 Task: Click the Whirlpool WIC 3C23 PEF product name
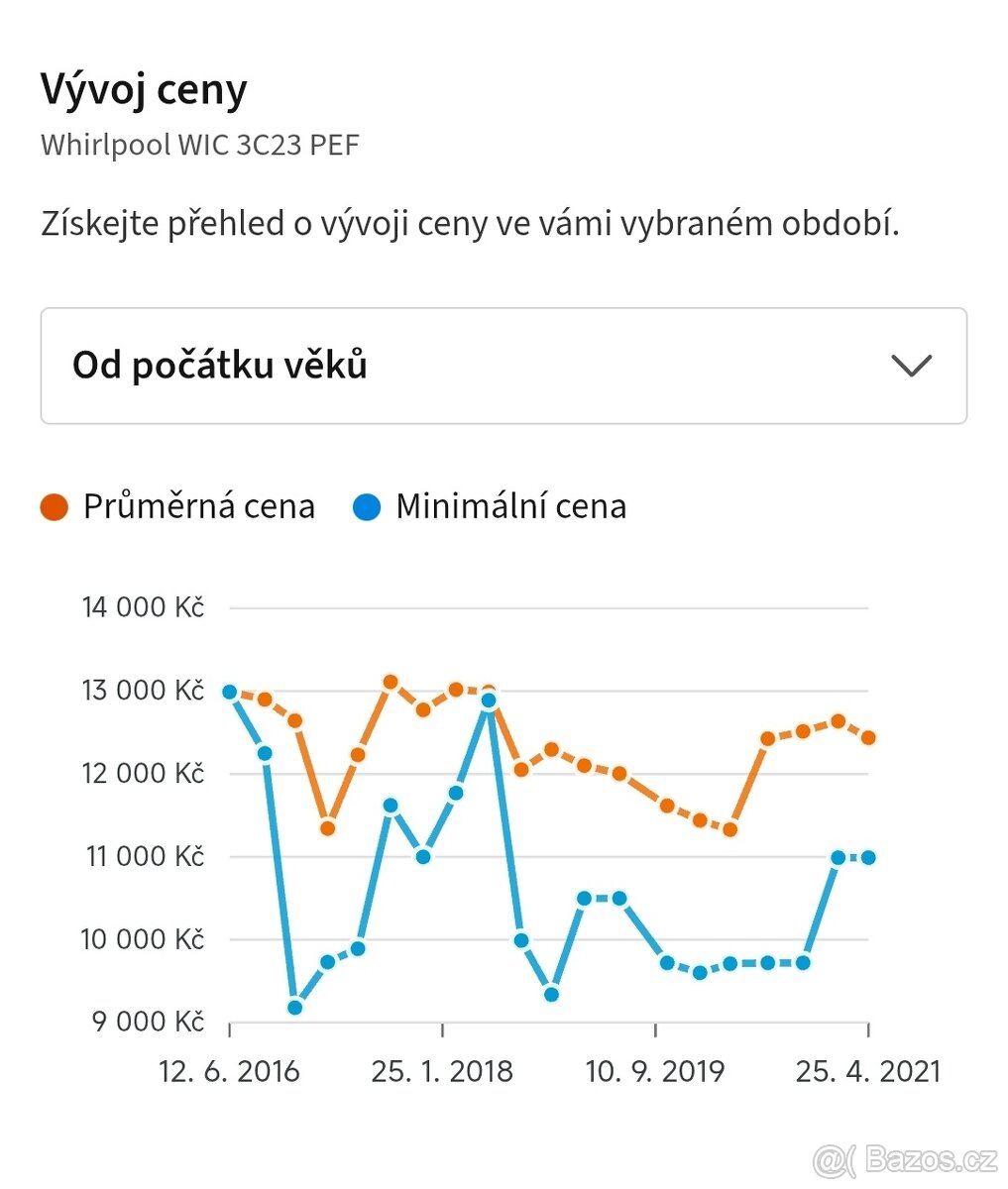(x=199, y=145)
